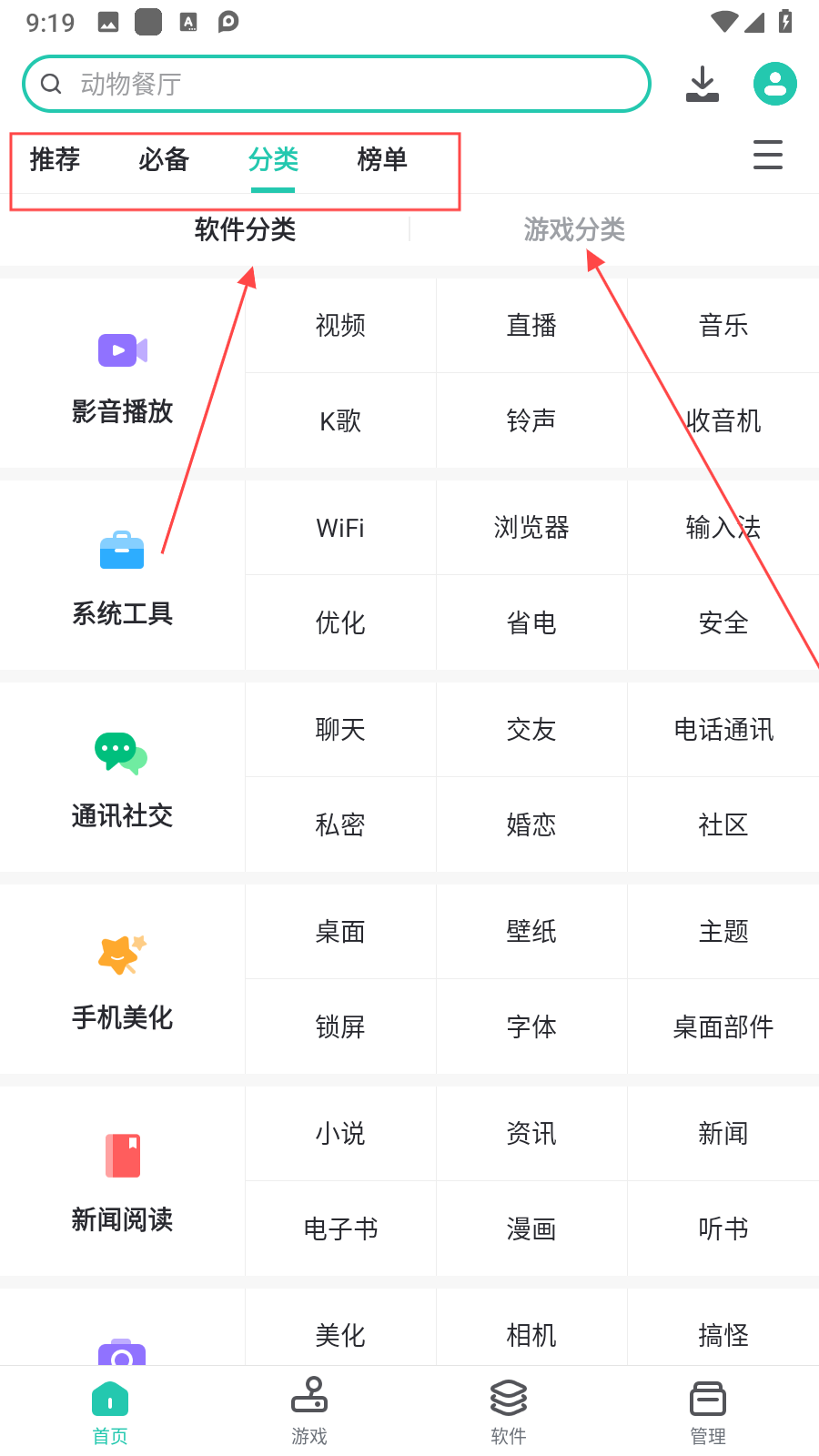Open the search box showing 动物餐厅

click(x=337, y=84)
